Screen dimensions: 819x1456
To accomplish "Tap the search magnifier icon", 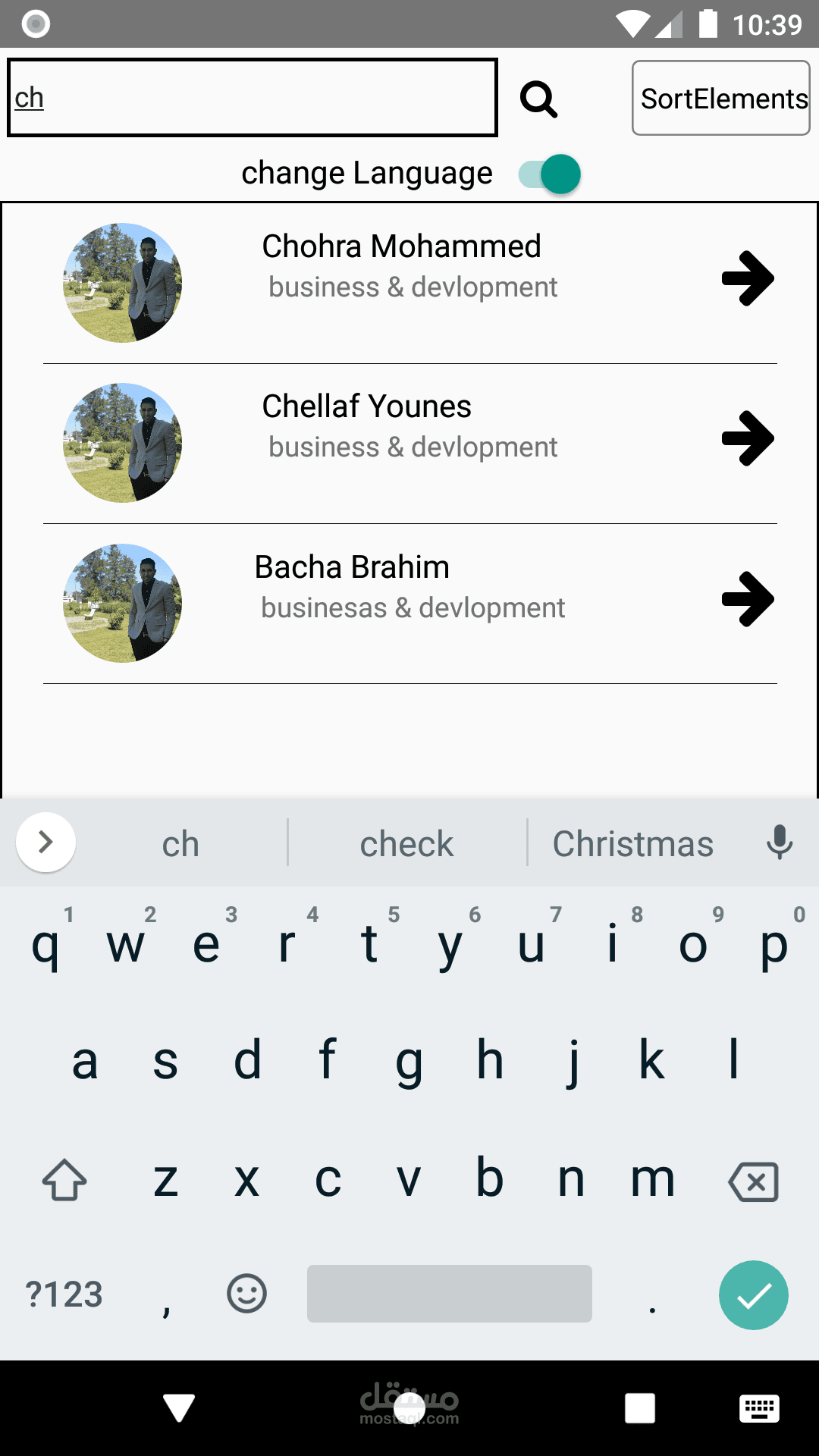I will [x=538, y=99].
